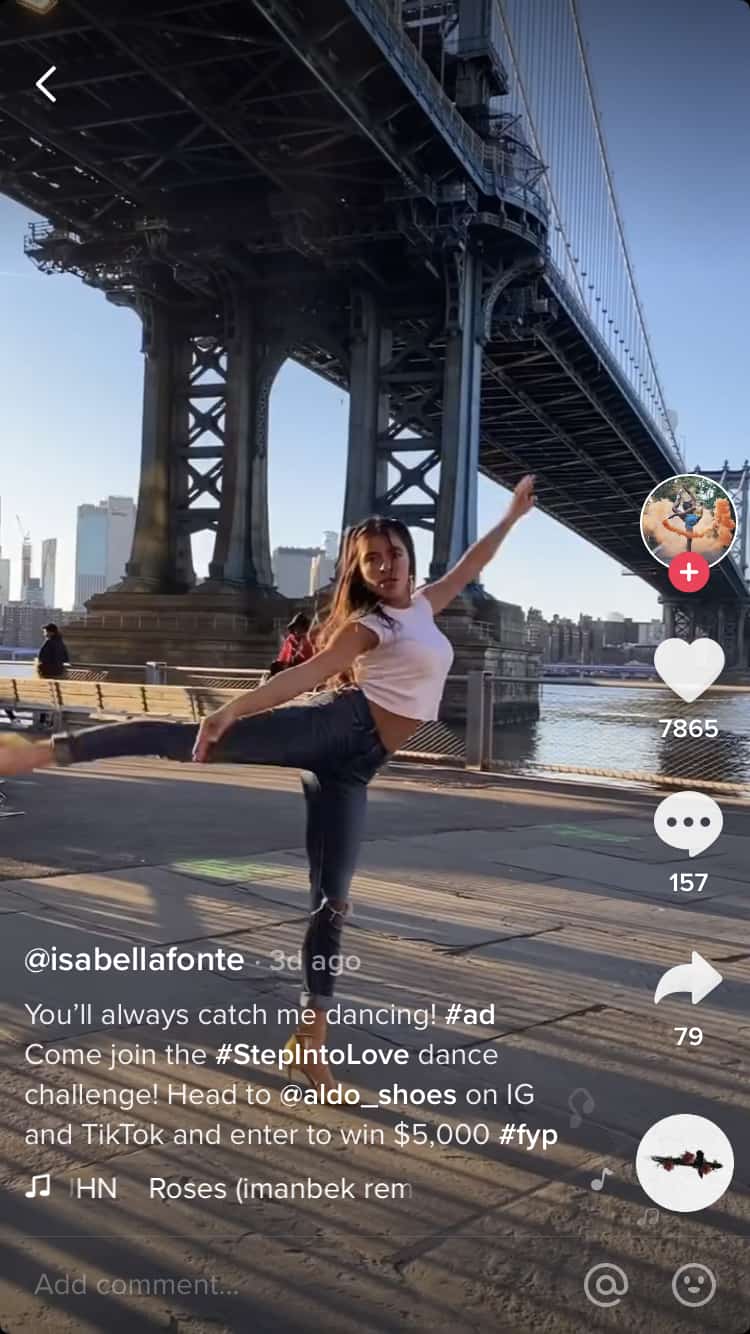Open the #ad hashtag
Screen dimensions: 750x1334
pos(469,1014)
